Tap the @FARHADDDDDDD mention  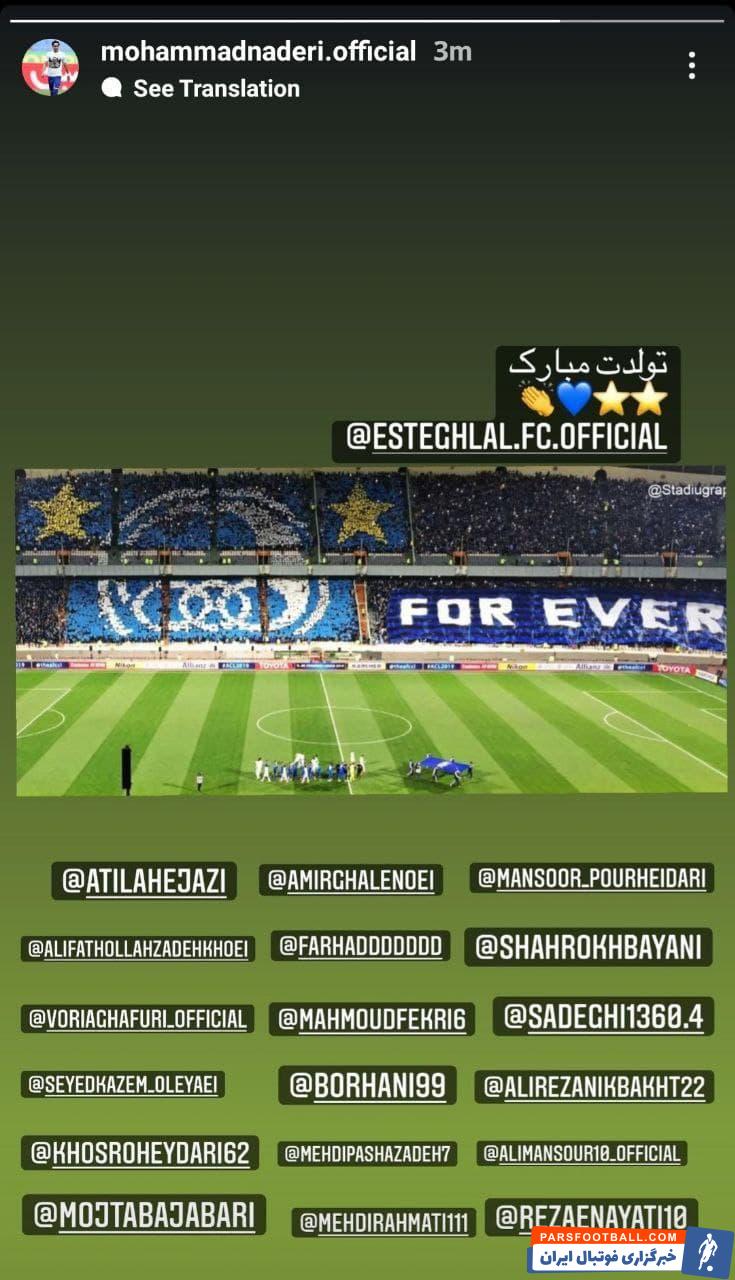[x=360, y=946]
